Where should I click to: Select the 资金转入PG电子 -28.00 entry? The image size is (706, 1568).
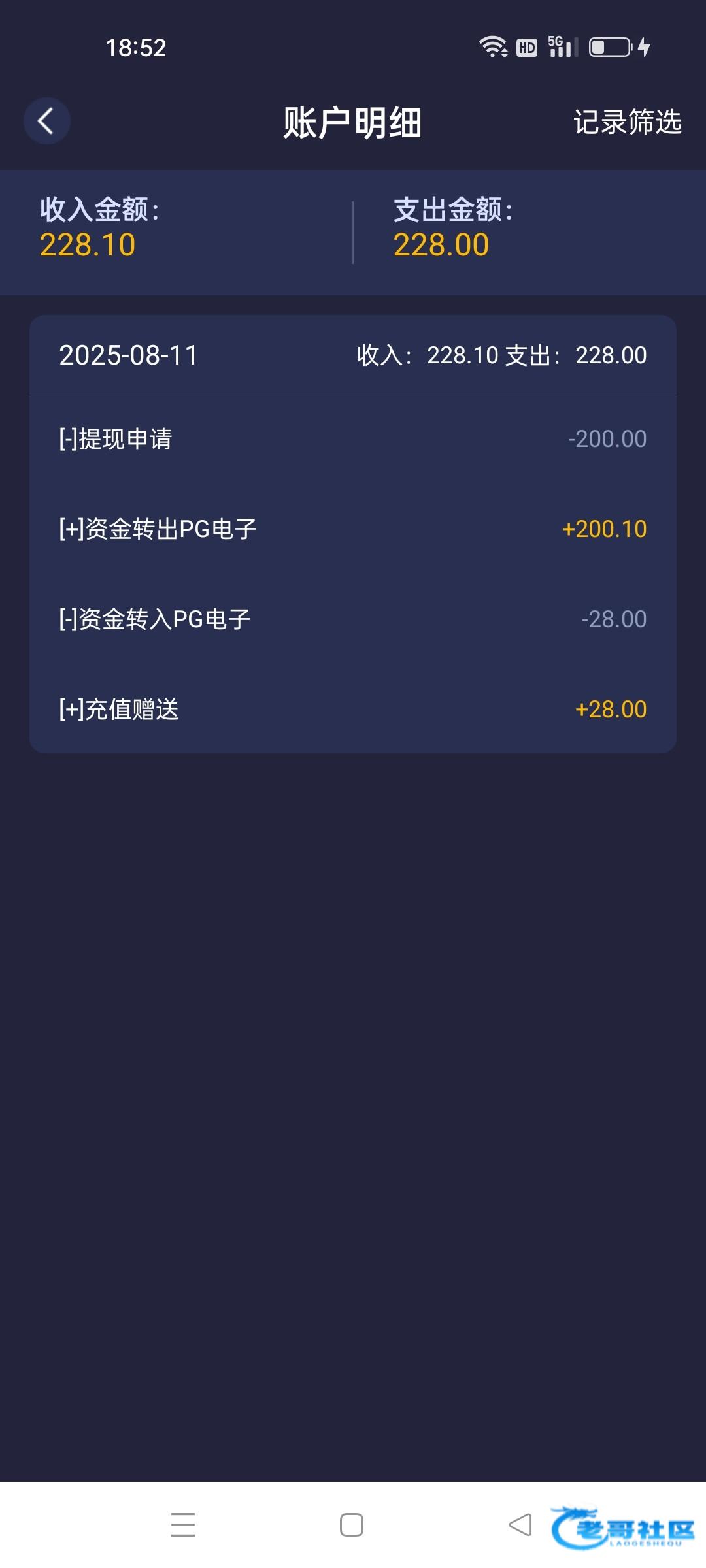click(353, 619)
